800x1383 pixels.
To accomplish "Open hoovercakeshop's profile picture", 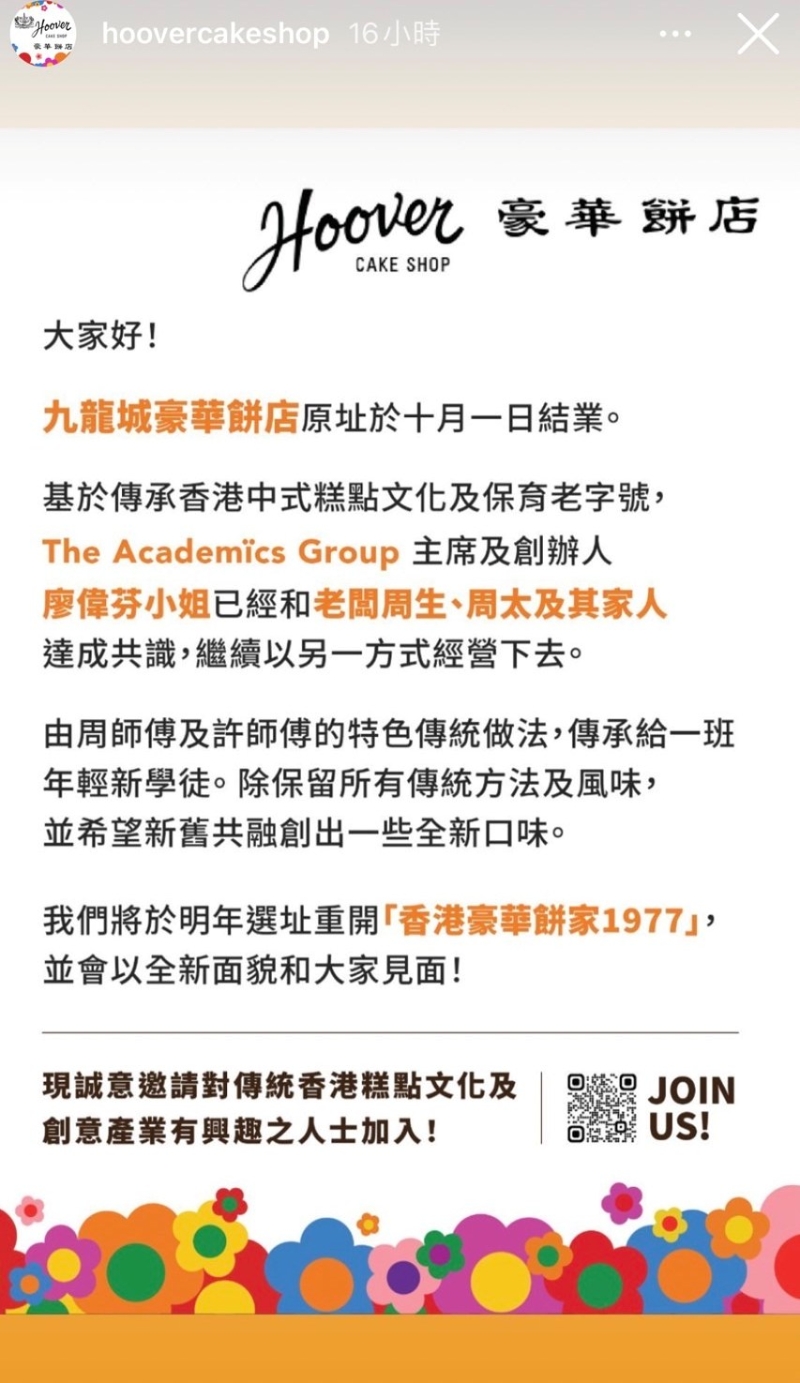I will [43, 34].
